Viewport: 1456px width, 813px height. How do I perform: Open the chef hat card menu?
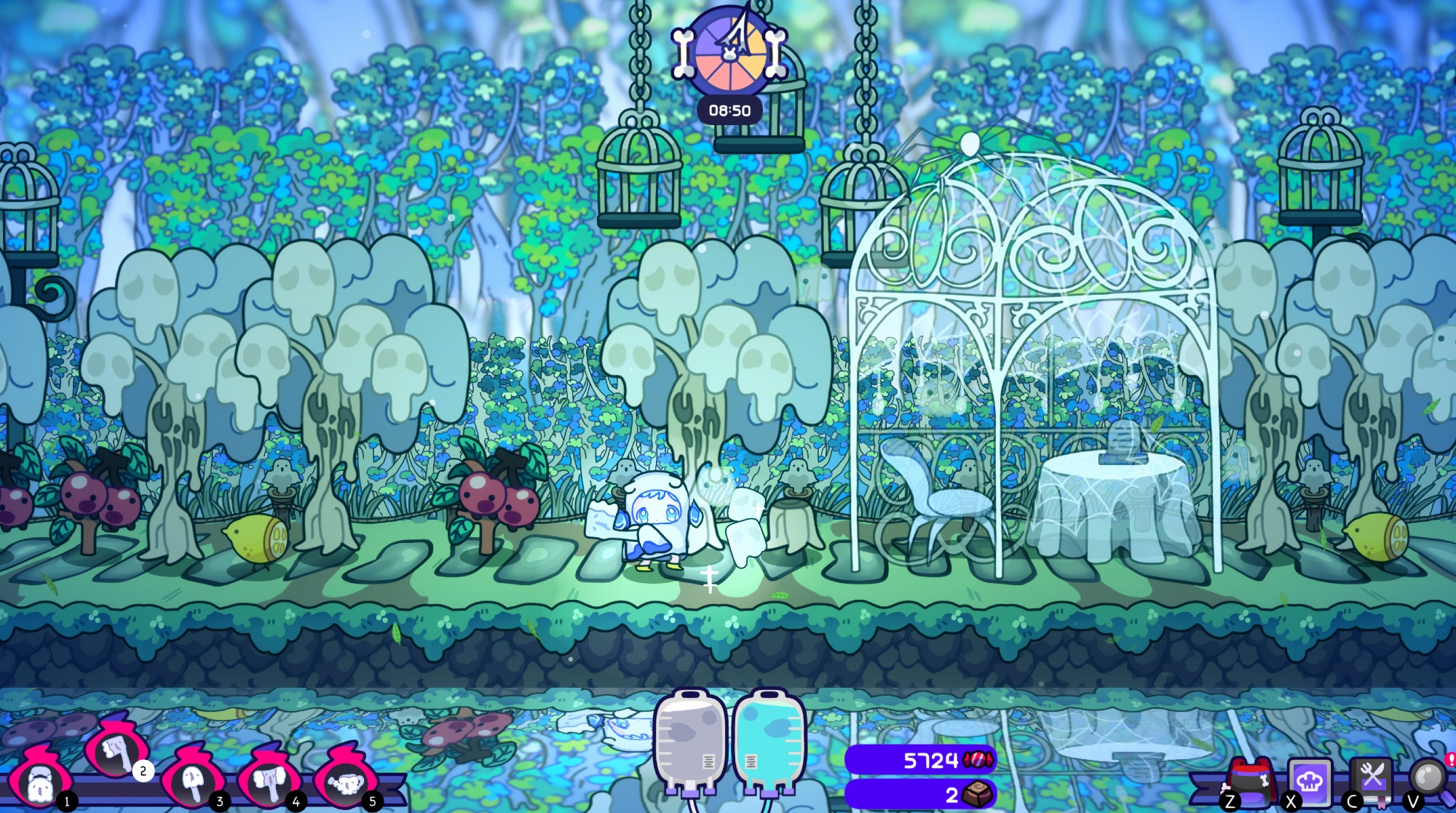[1310, 782]
